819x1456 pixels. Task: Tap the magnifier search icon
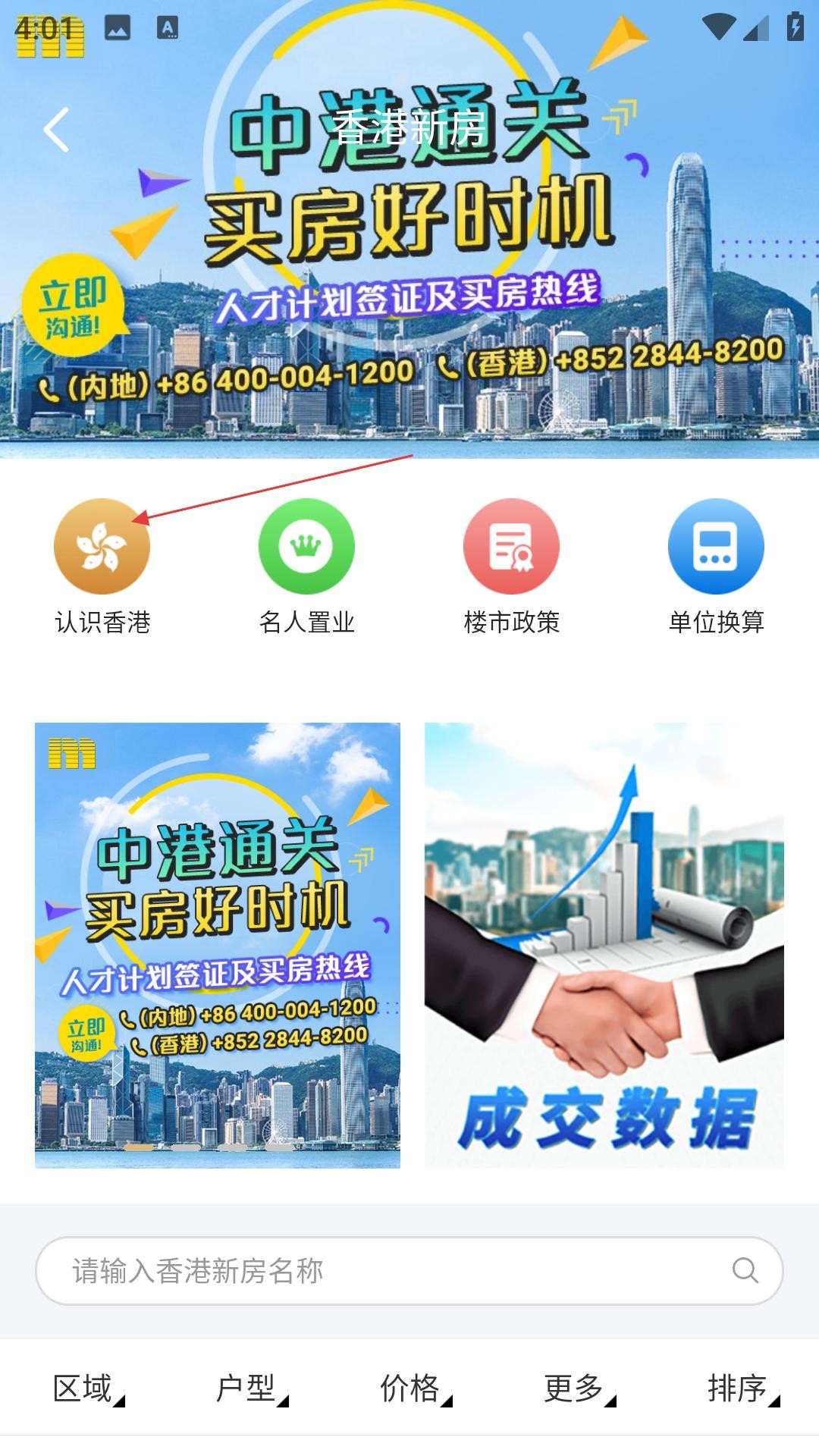click(x=745, y=1270)
